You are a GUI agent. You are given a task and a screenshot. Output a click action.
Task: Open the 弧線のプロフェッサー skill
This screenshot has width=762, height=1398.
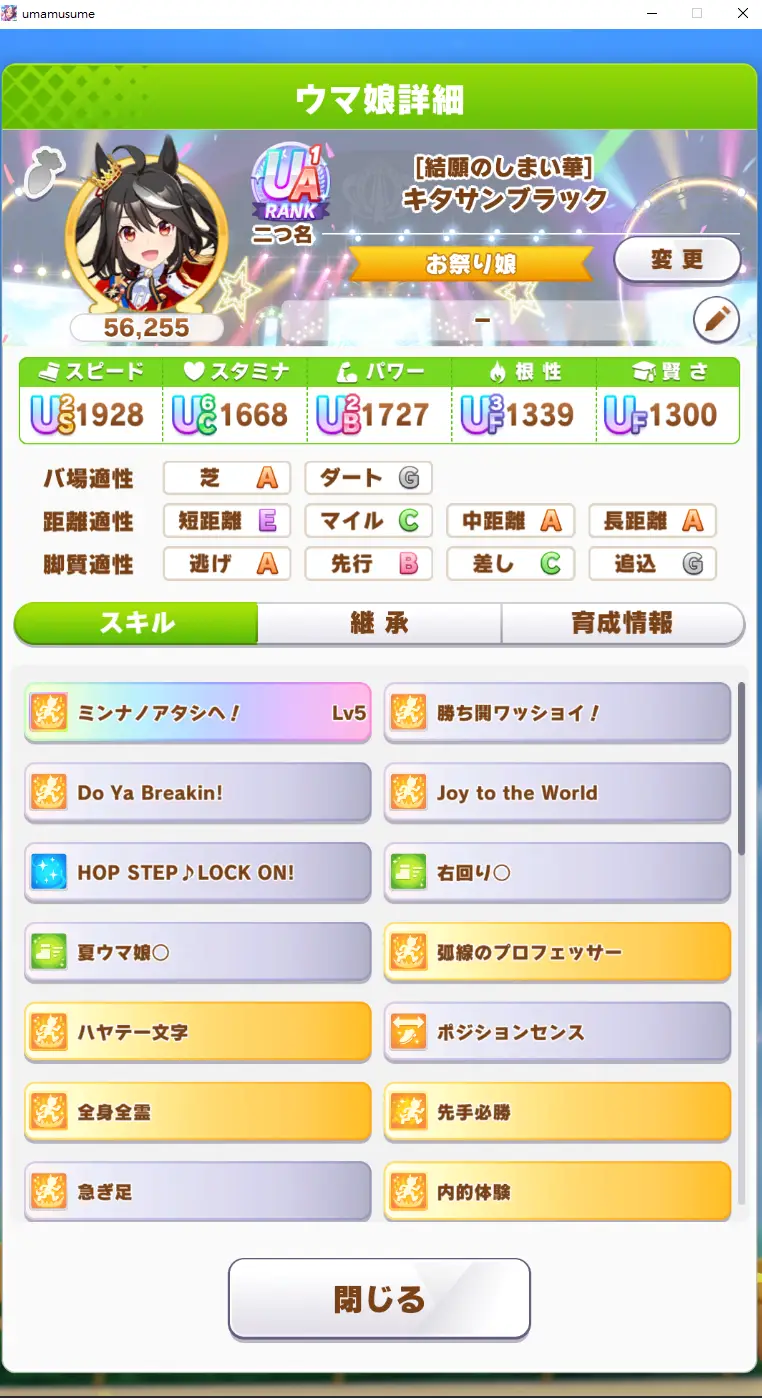[557, 952]
